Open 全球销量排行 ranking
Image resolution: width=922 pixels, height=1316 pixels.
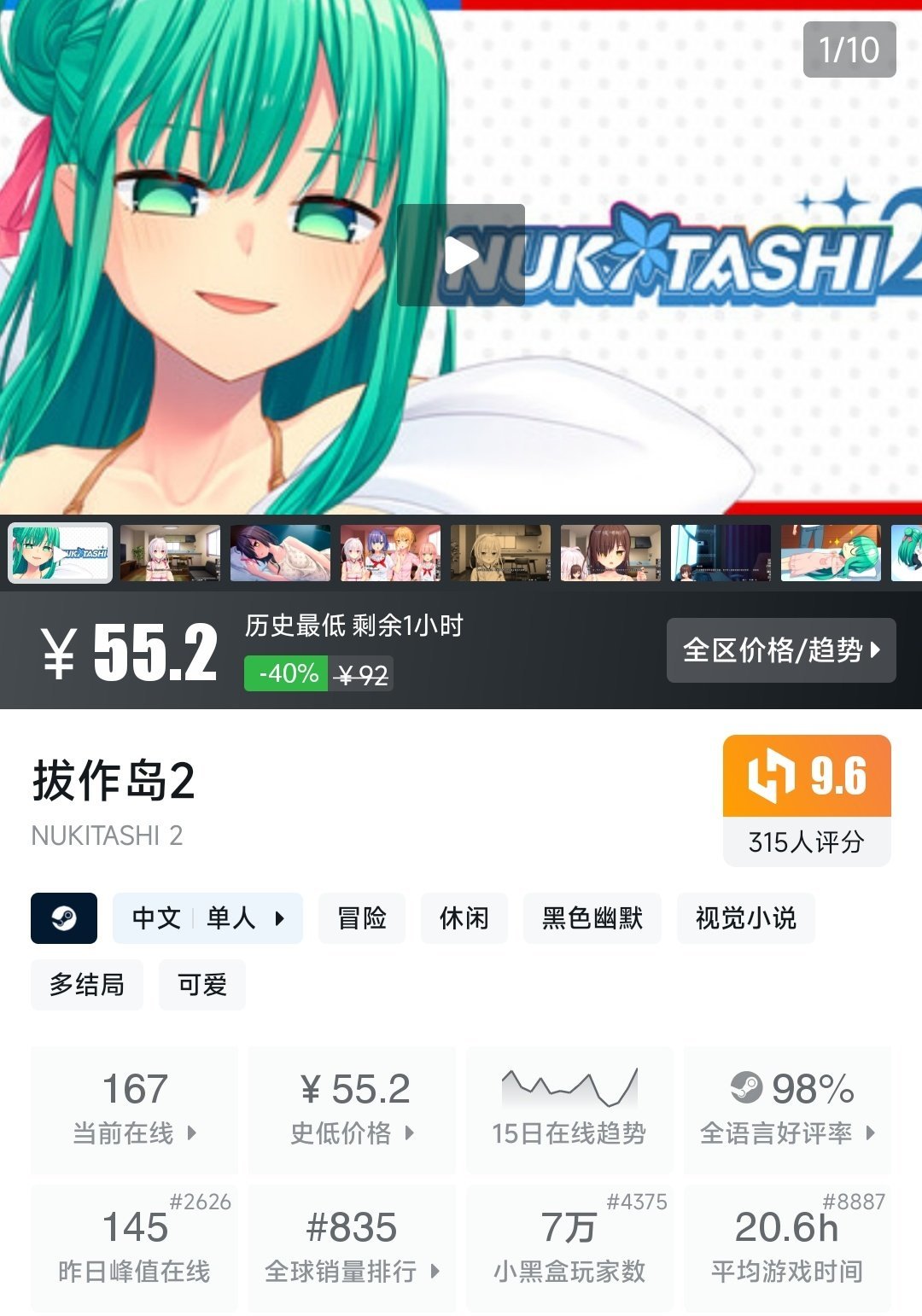coord(353,1248)
